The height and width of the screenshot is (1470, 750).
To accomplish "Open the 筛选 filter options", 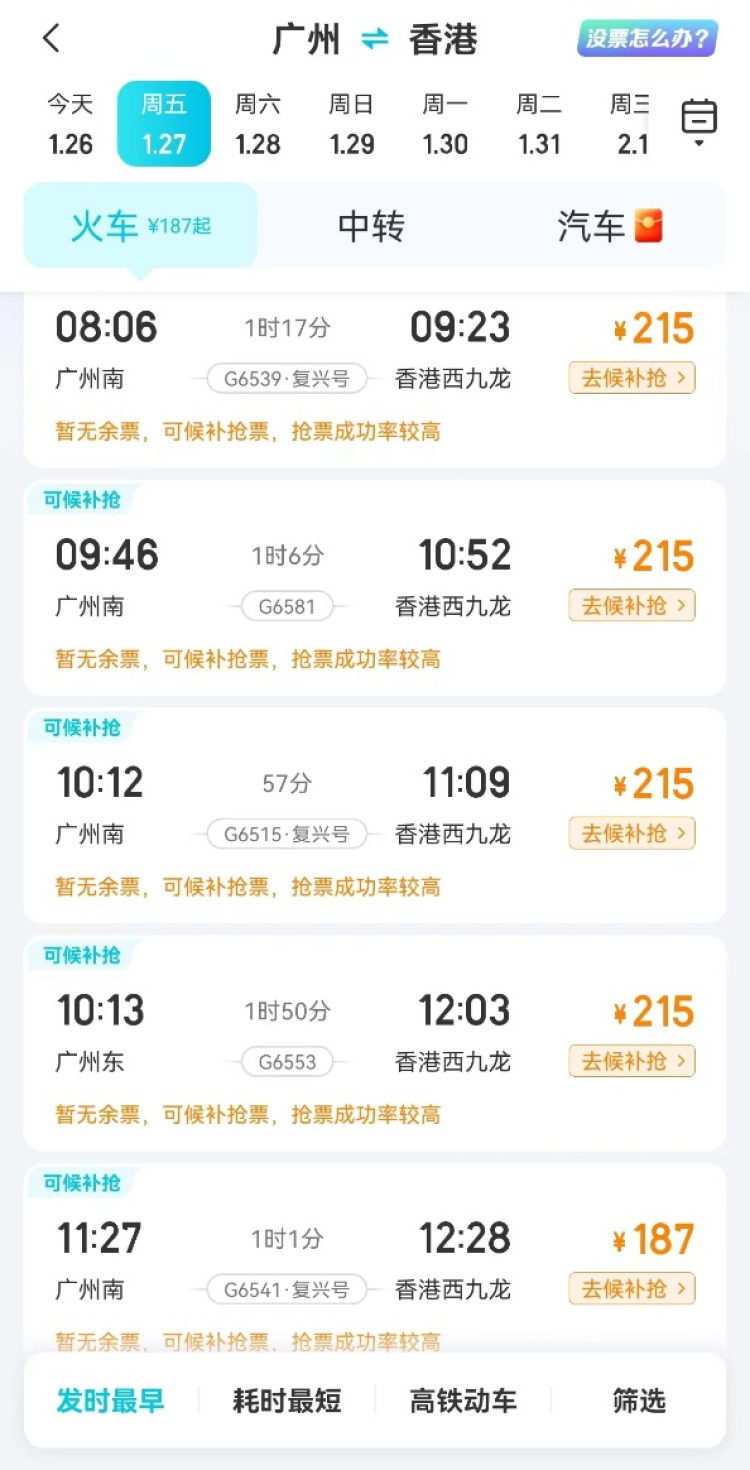I will 639,1401.
